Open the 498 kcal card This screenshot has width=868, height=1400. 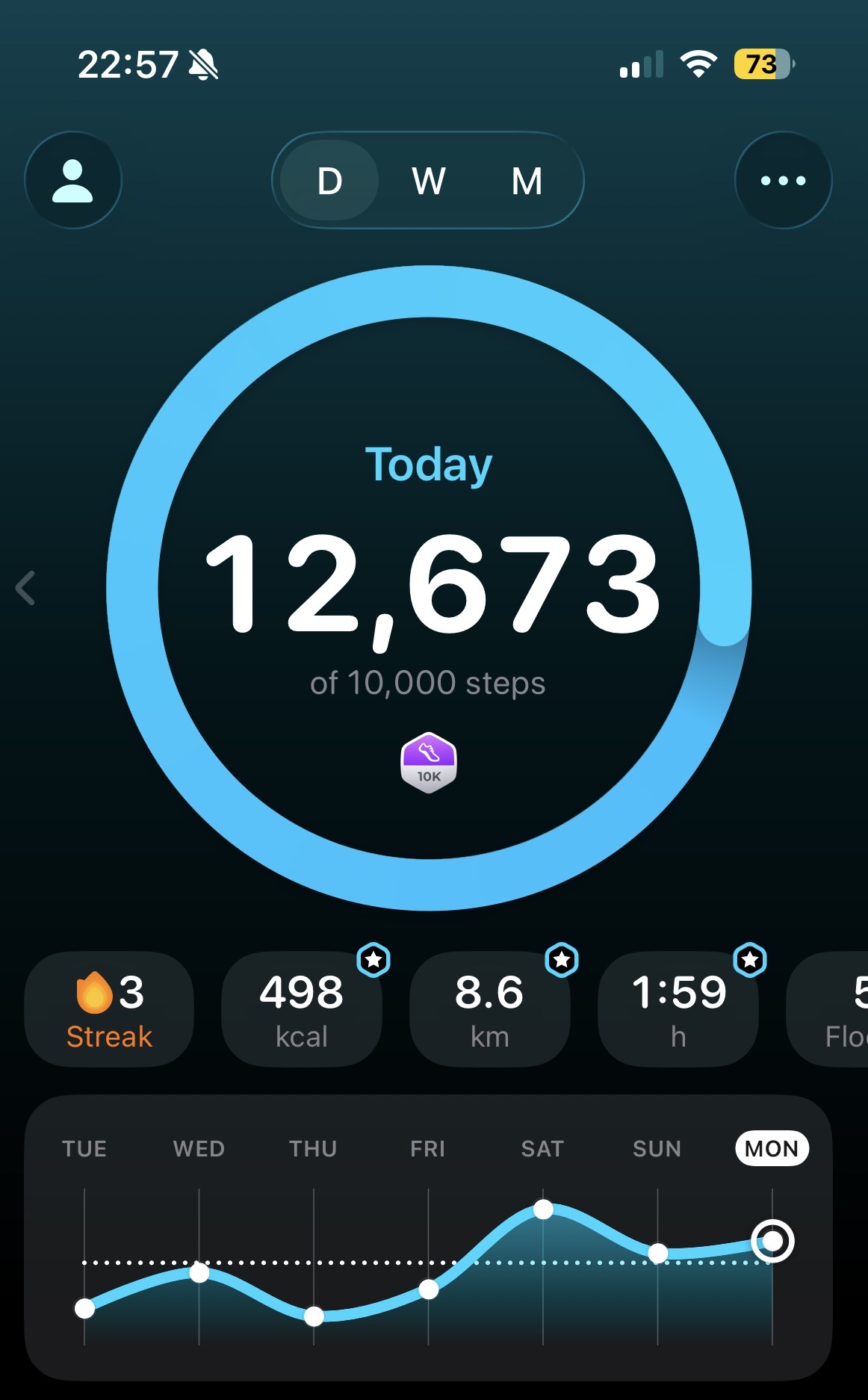[302, 1009]
